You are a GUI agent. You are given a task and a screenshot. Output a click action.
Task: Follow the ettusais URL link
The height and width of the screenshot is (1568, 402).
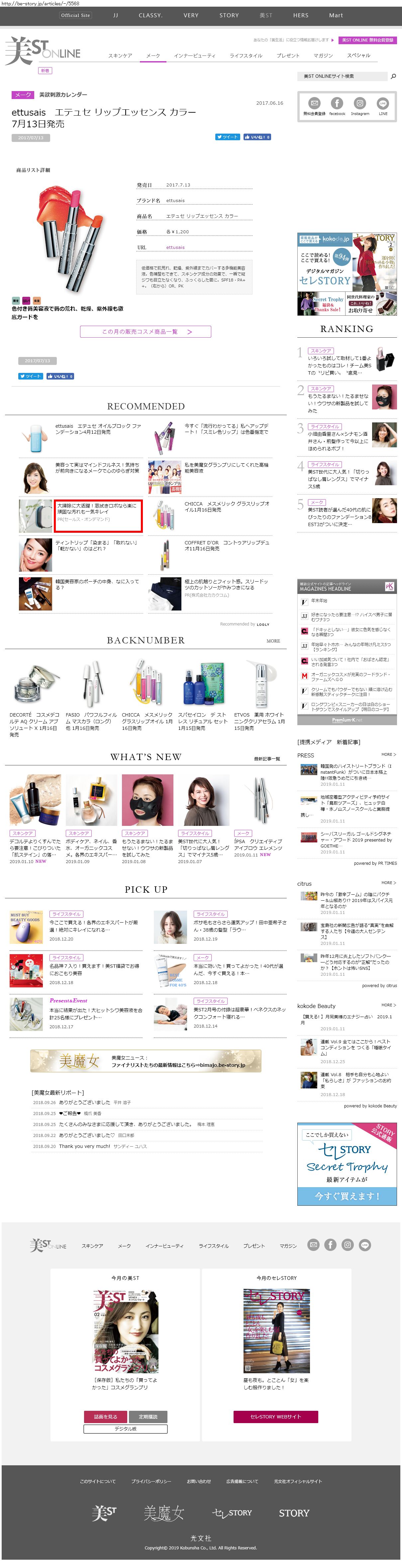175,248
